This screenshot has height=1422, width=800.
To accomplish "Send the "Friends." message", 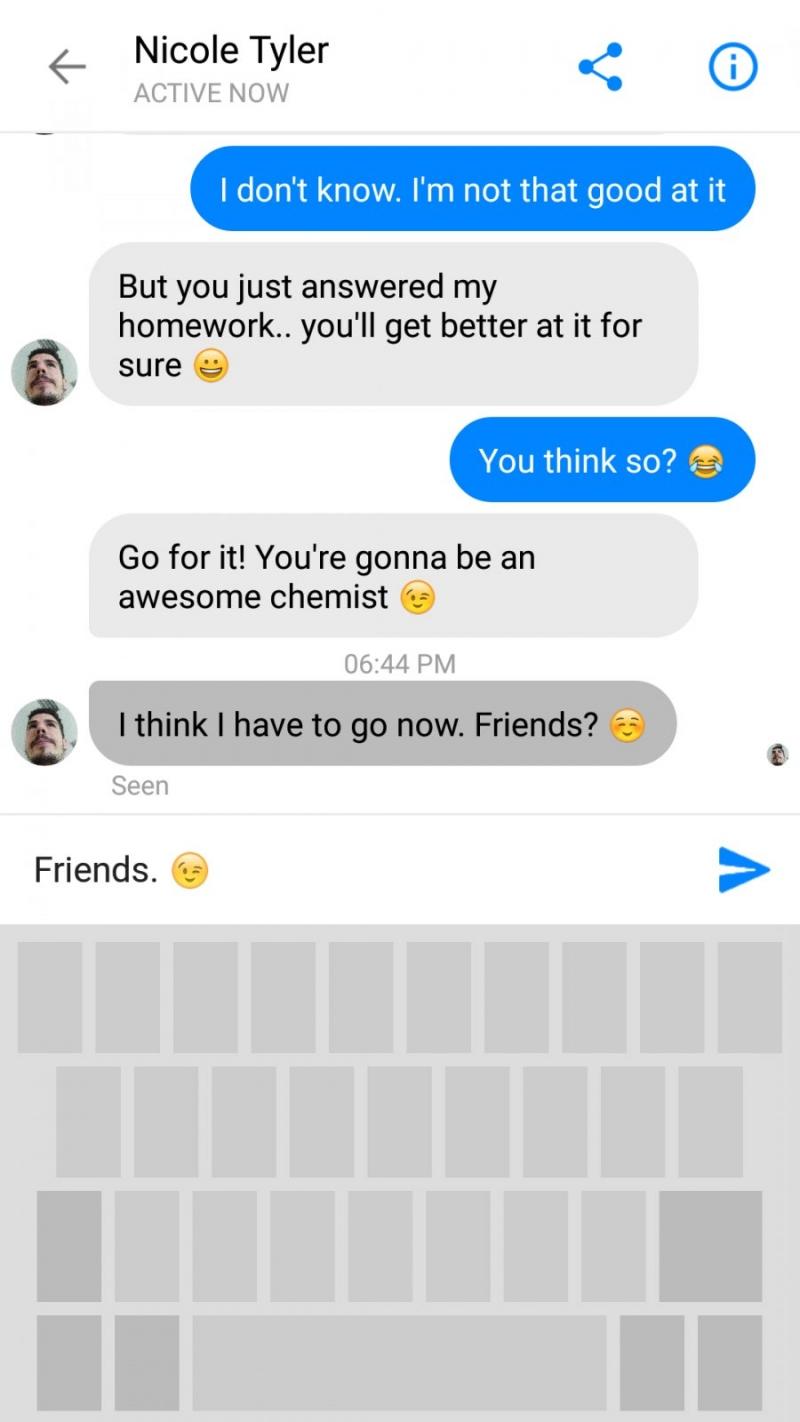I will (744, 869).
